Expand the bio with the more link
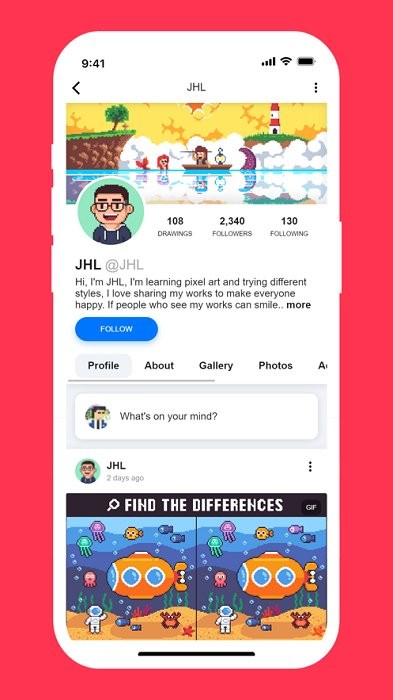393x700 pixels. pos(298,305)
